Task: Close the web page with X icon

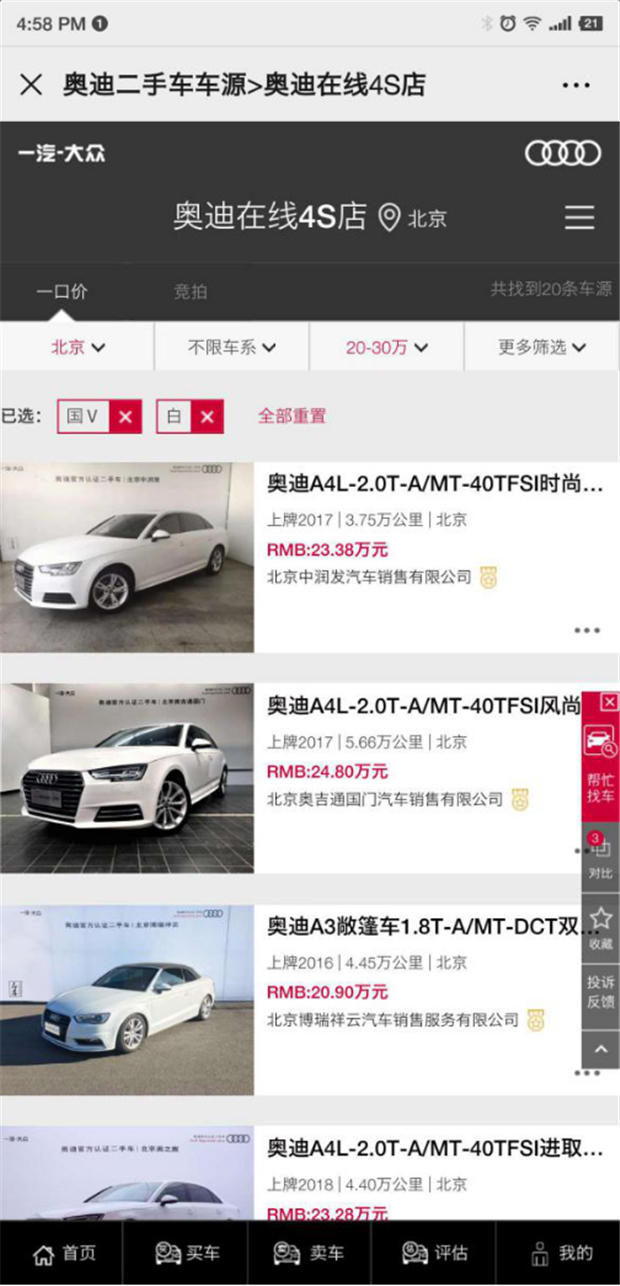Action: pos(31,85)
